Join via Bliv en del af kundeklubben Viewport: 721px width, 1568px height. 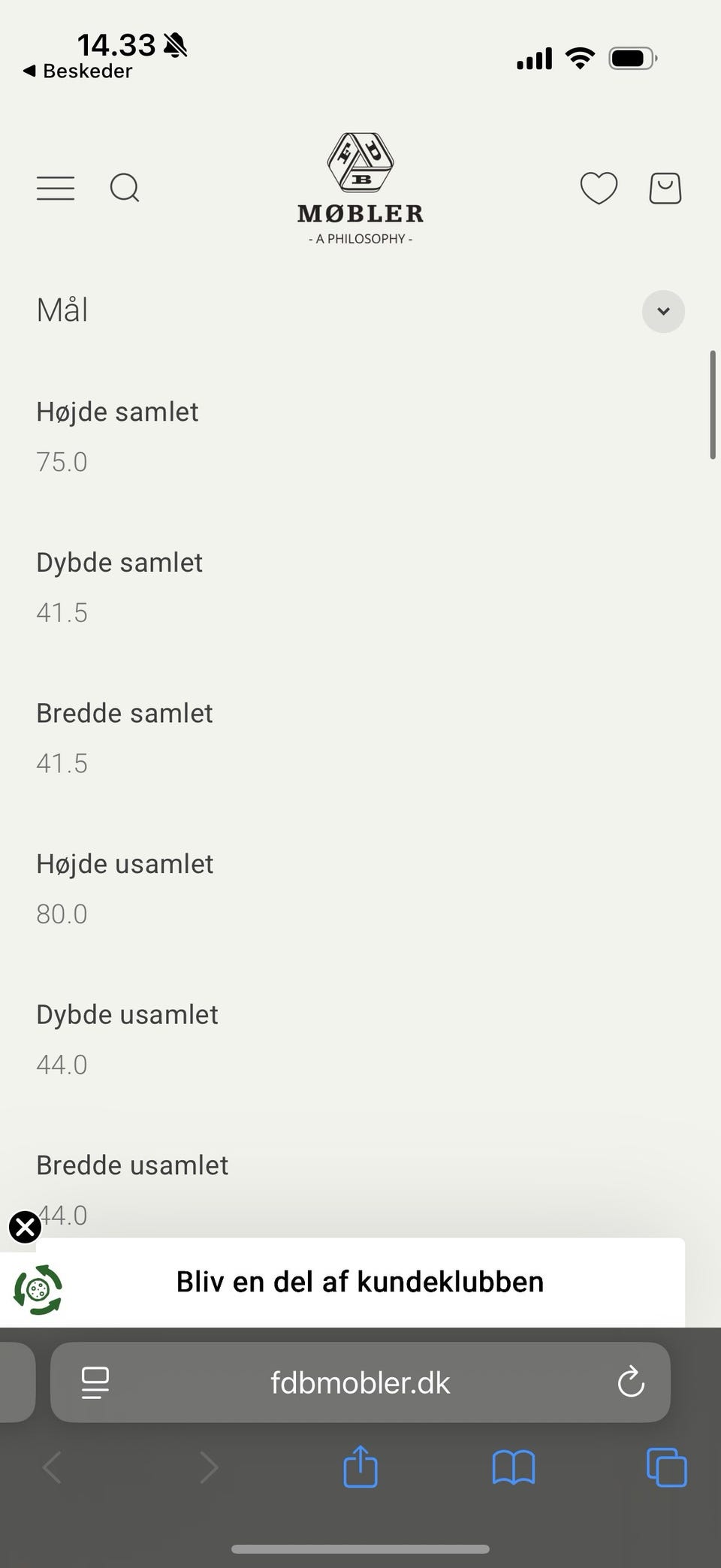coord(360,1282)
